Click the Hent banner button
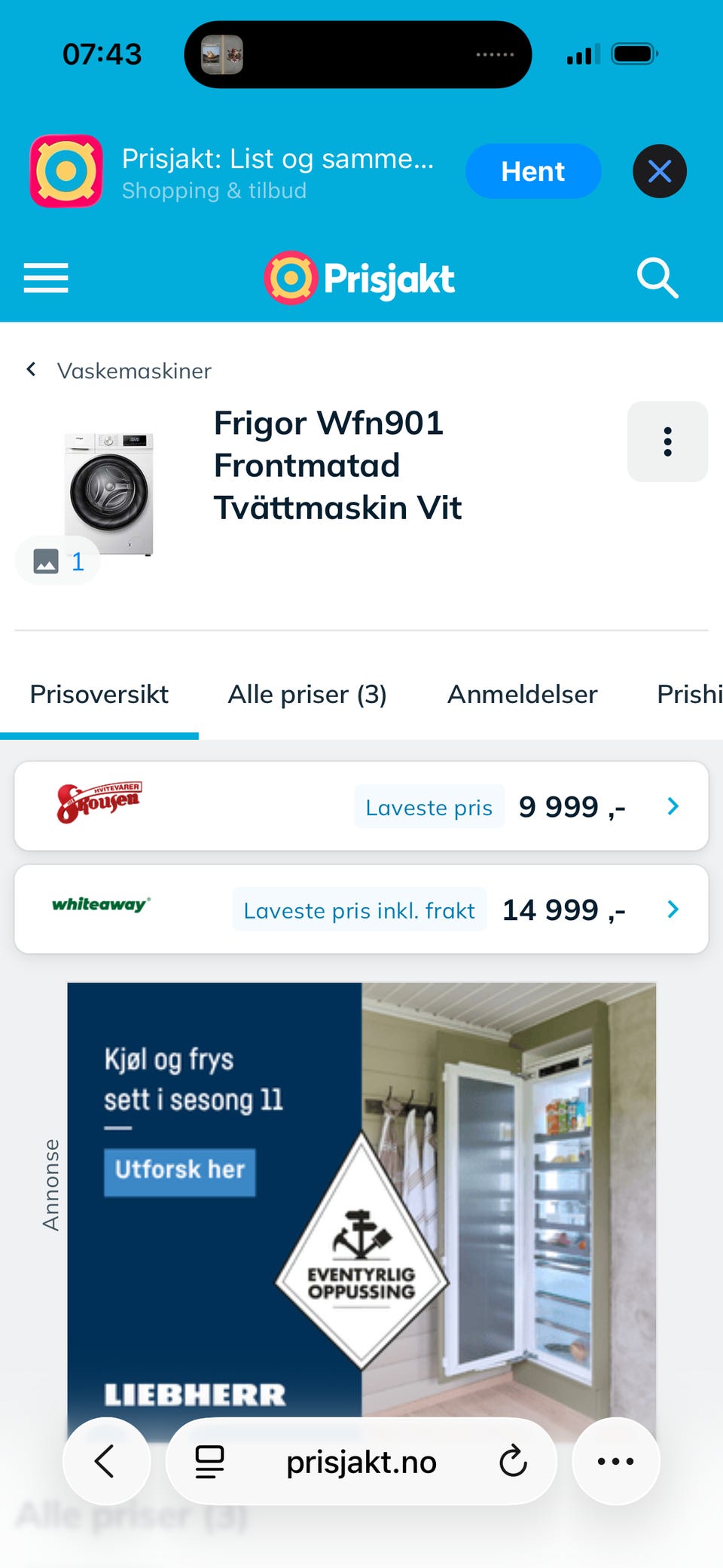 pos(533,171)
